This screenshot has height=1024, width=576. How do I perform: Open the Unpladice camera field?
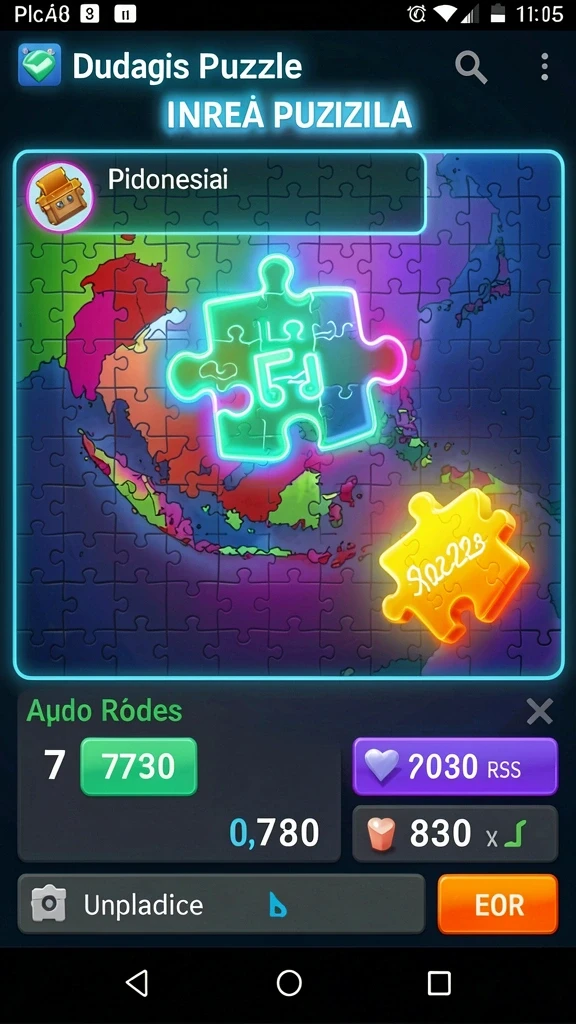click(221, 904)
